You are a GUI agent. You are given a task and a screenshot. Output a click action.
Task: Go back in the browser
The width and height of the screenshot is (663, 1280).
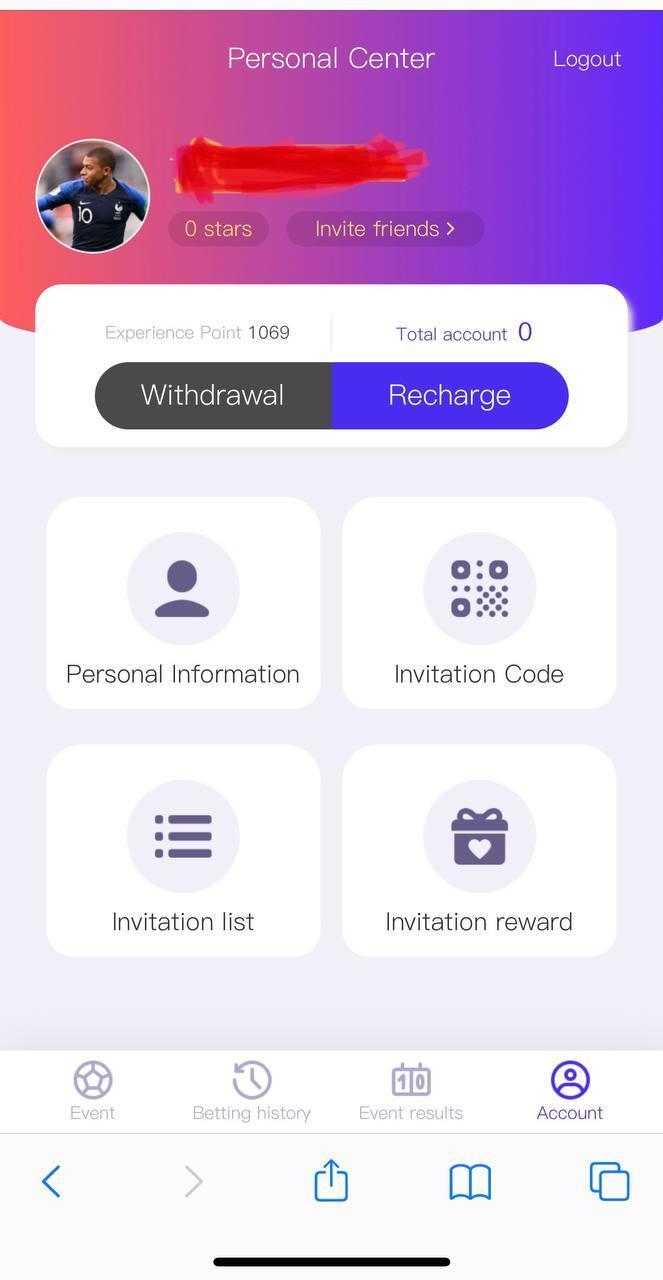click(52, 1181)
